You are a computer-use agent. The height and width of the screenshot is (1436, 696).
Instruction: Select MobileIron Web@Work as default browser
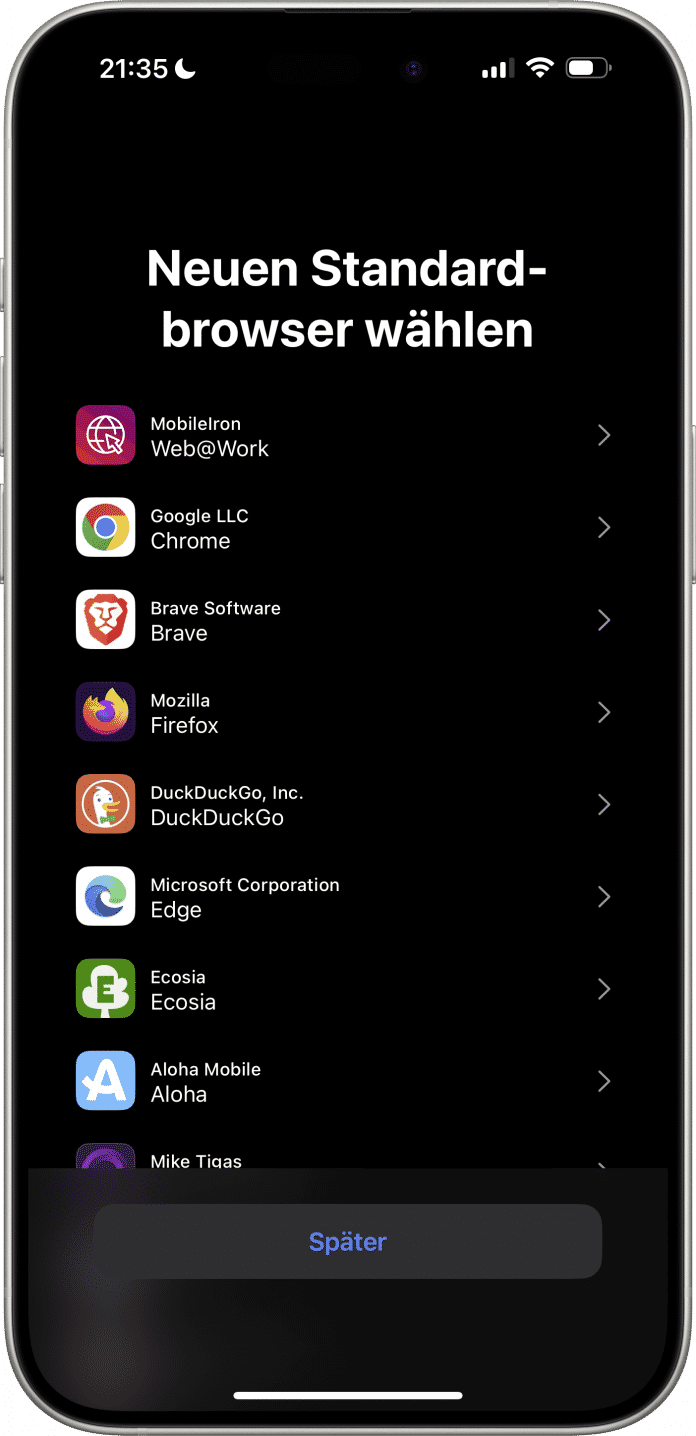pos(343,436)
